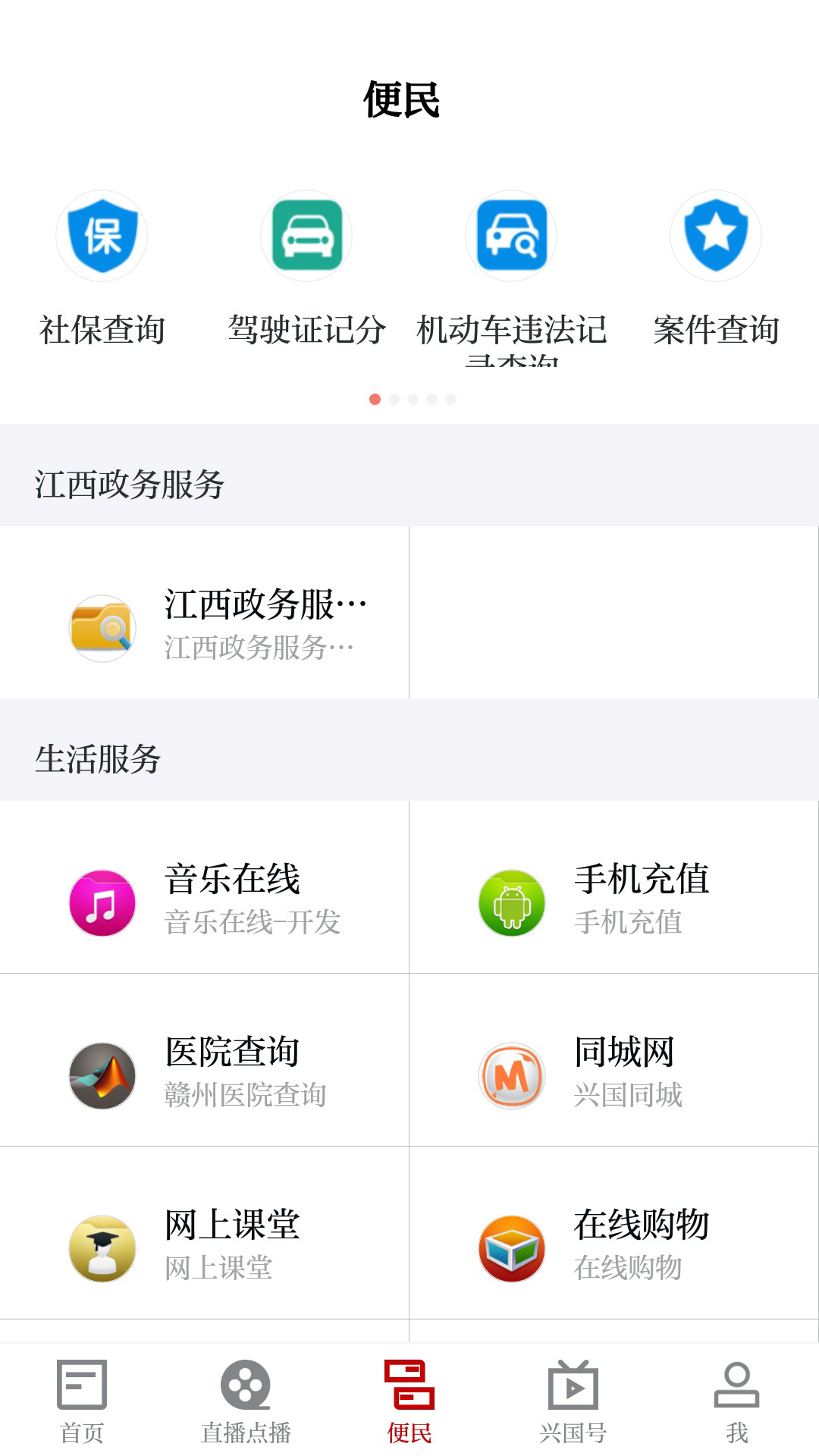Tap the 手机充值 green android recharge icon

point(511,903)
